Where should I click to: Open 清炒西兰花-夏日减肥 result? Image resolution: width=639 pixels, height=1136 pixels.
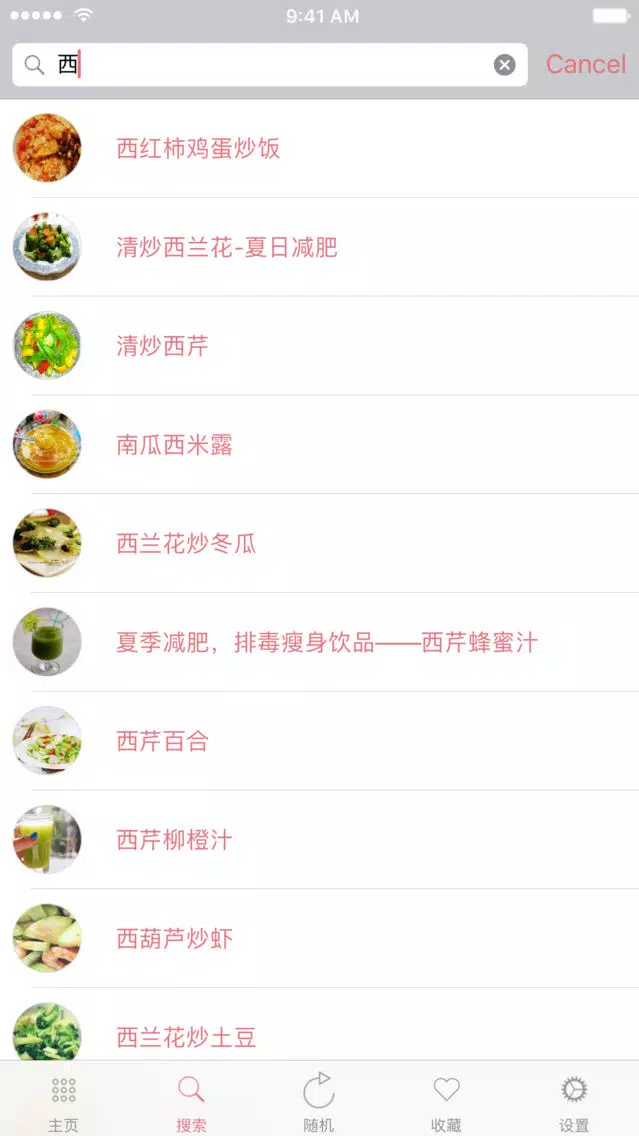[320, 247]
